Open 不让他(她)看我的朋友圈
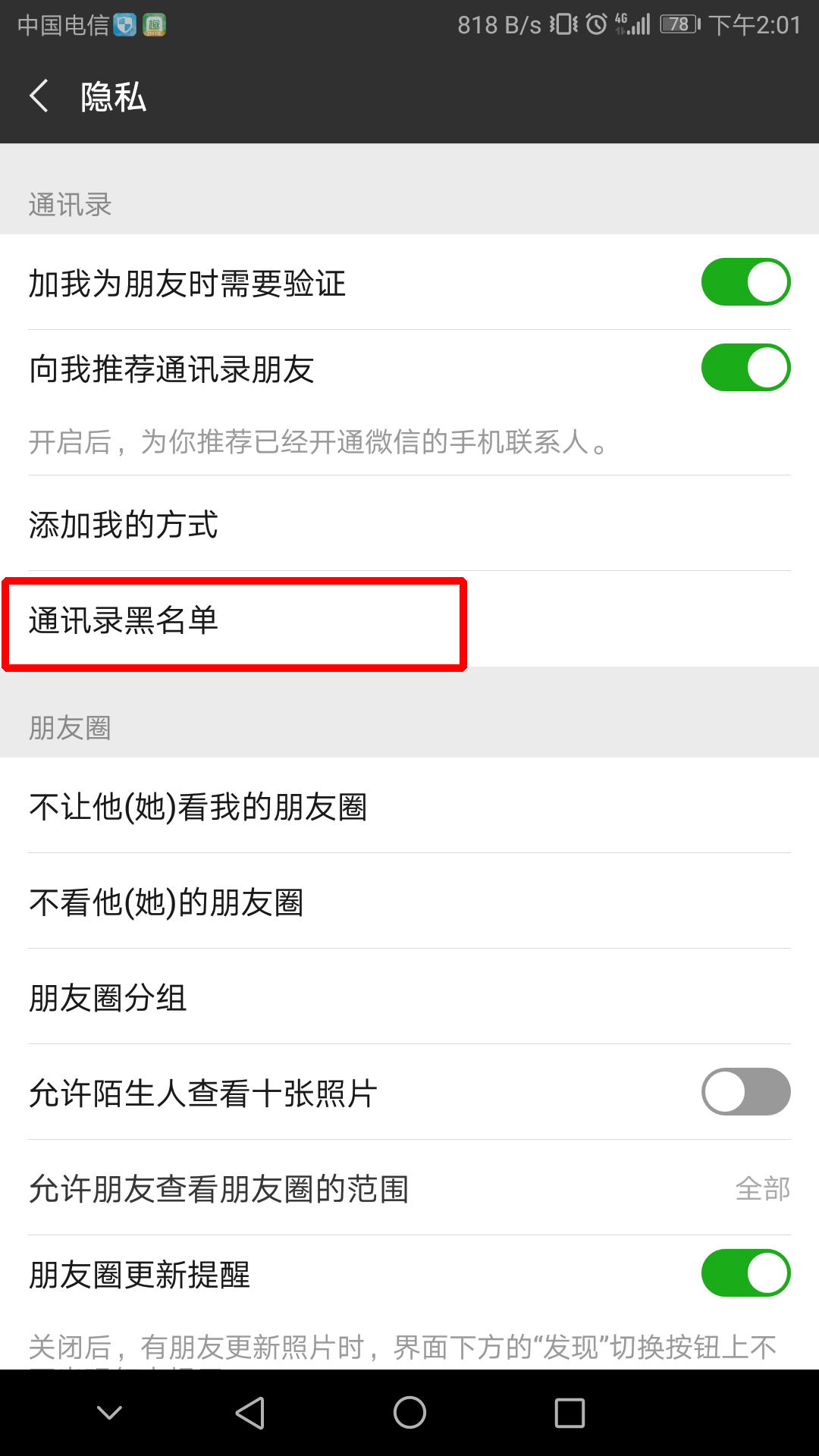 (x=409, y=806)
